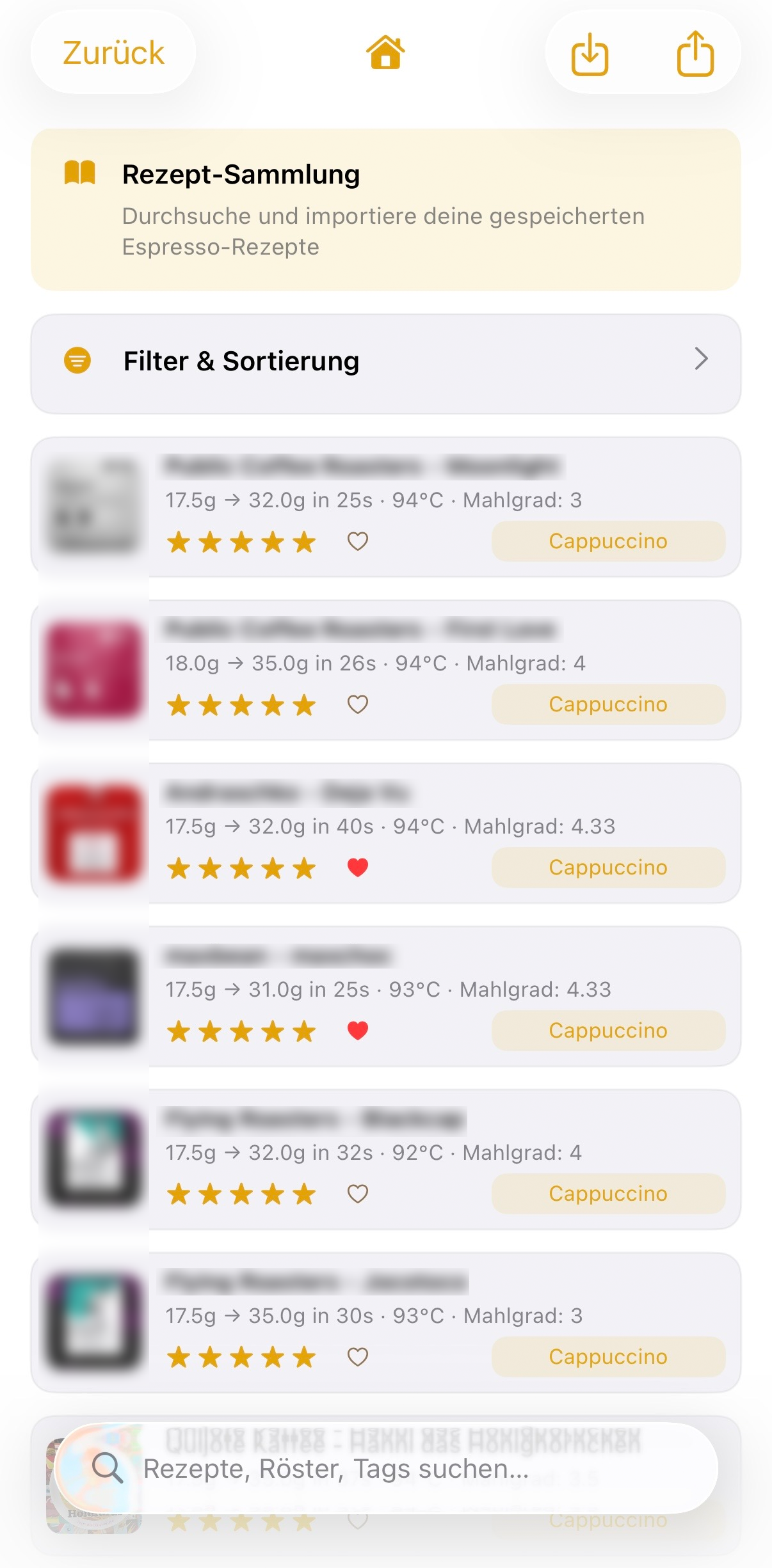Favorite the 18.0g to 35.0g in 26s recipe
Viewport: 772px width, 1568px height.
(x=358, y=704)
